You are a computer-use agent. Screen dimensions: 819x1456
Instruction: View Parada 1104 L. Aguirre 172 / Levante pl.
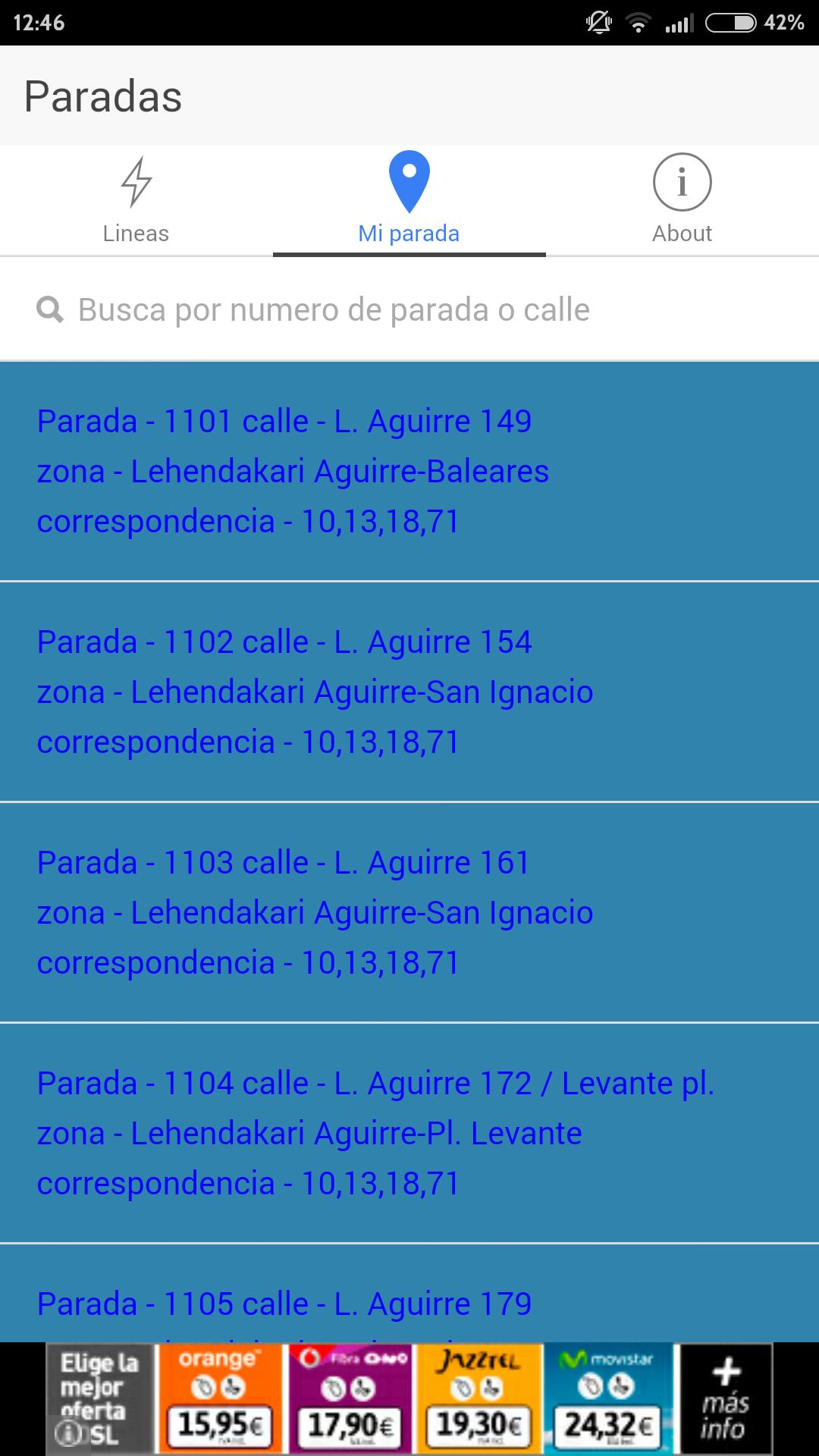pos(409,1133)
